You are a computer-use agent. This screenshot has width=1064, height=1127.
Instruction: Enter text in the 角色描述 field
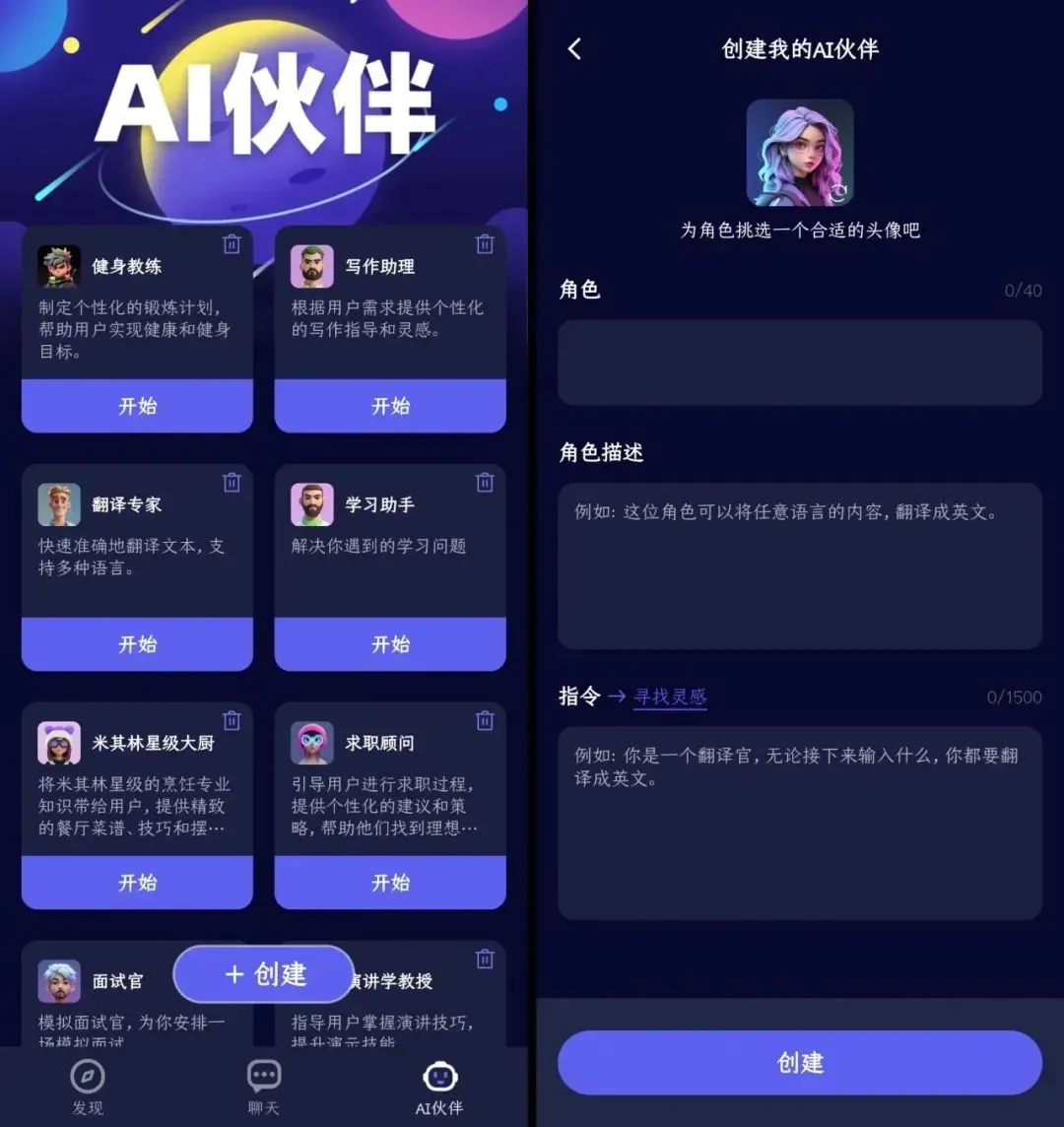[x=799, y=565]
